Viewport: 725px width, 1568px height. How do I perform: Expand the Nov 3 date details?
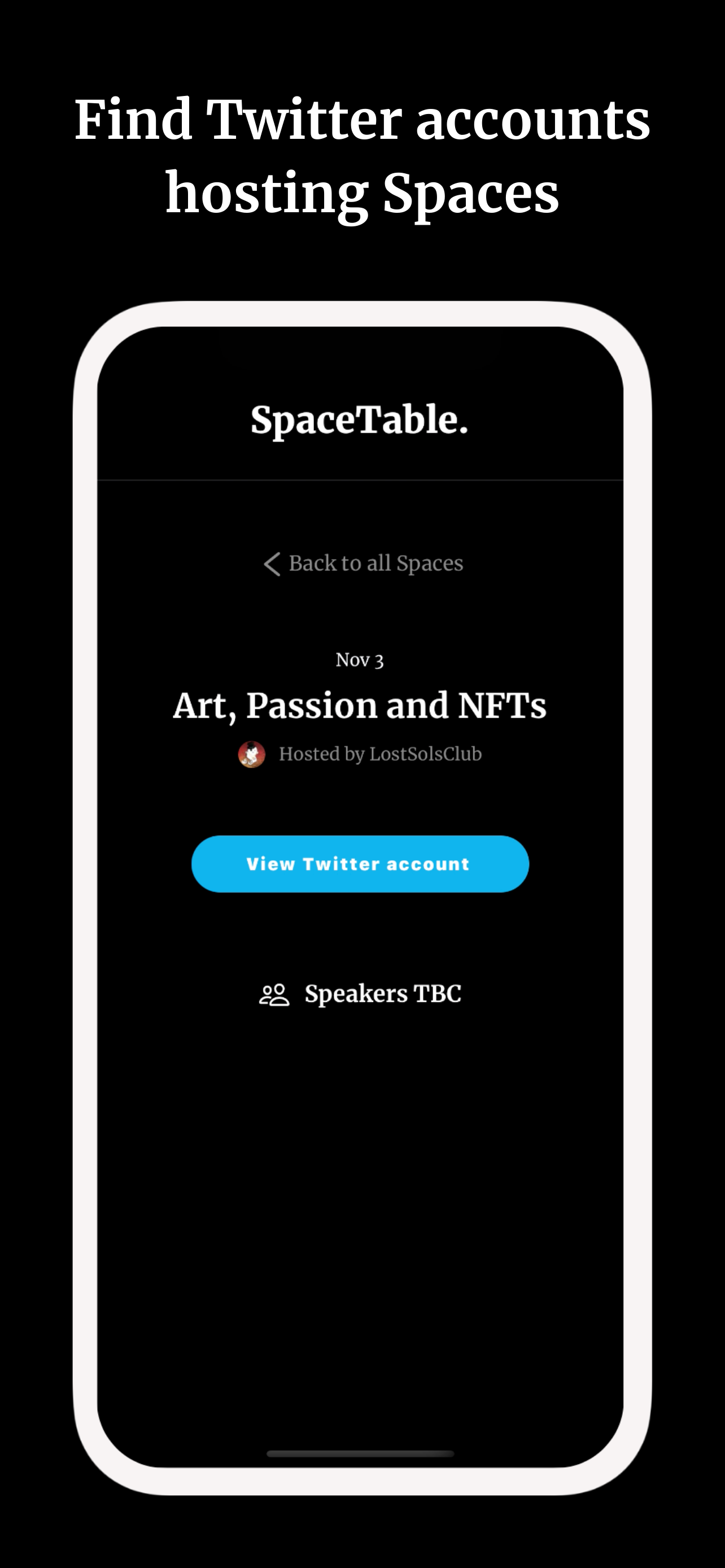361,660
